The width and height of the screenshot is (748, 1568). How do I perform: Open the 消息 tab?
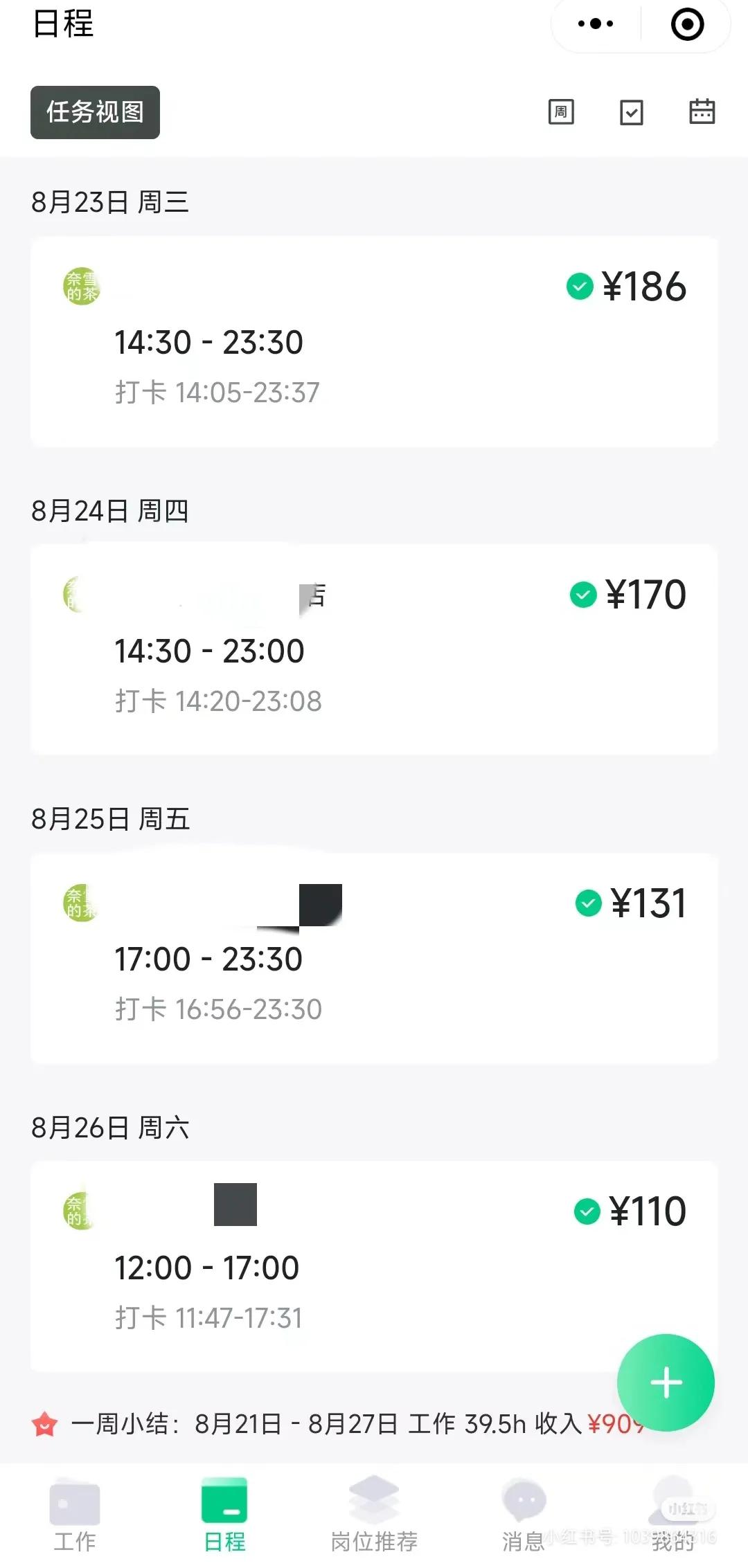[524, 1515]
